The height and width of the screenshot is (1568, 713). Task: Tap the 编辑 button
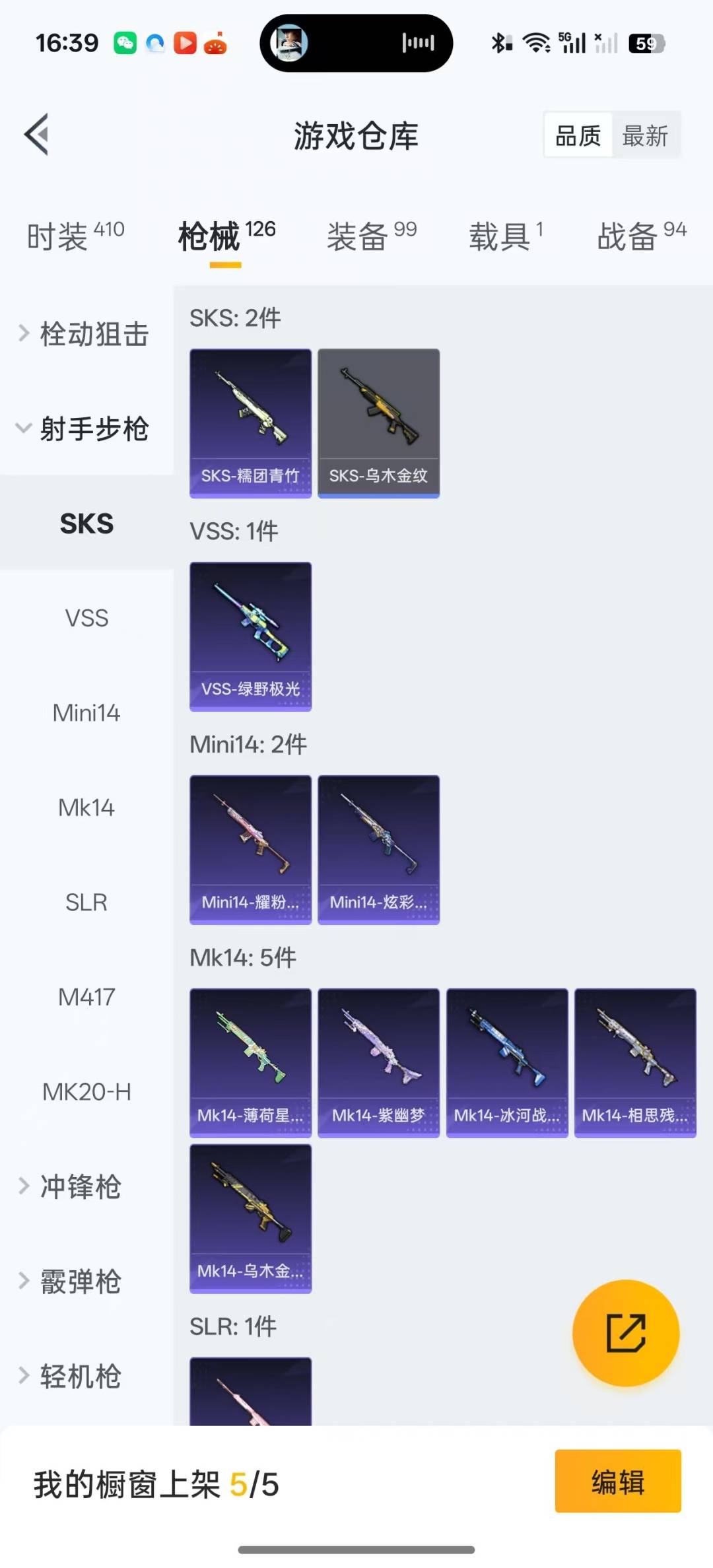[x=617, y=1482]
